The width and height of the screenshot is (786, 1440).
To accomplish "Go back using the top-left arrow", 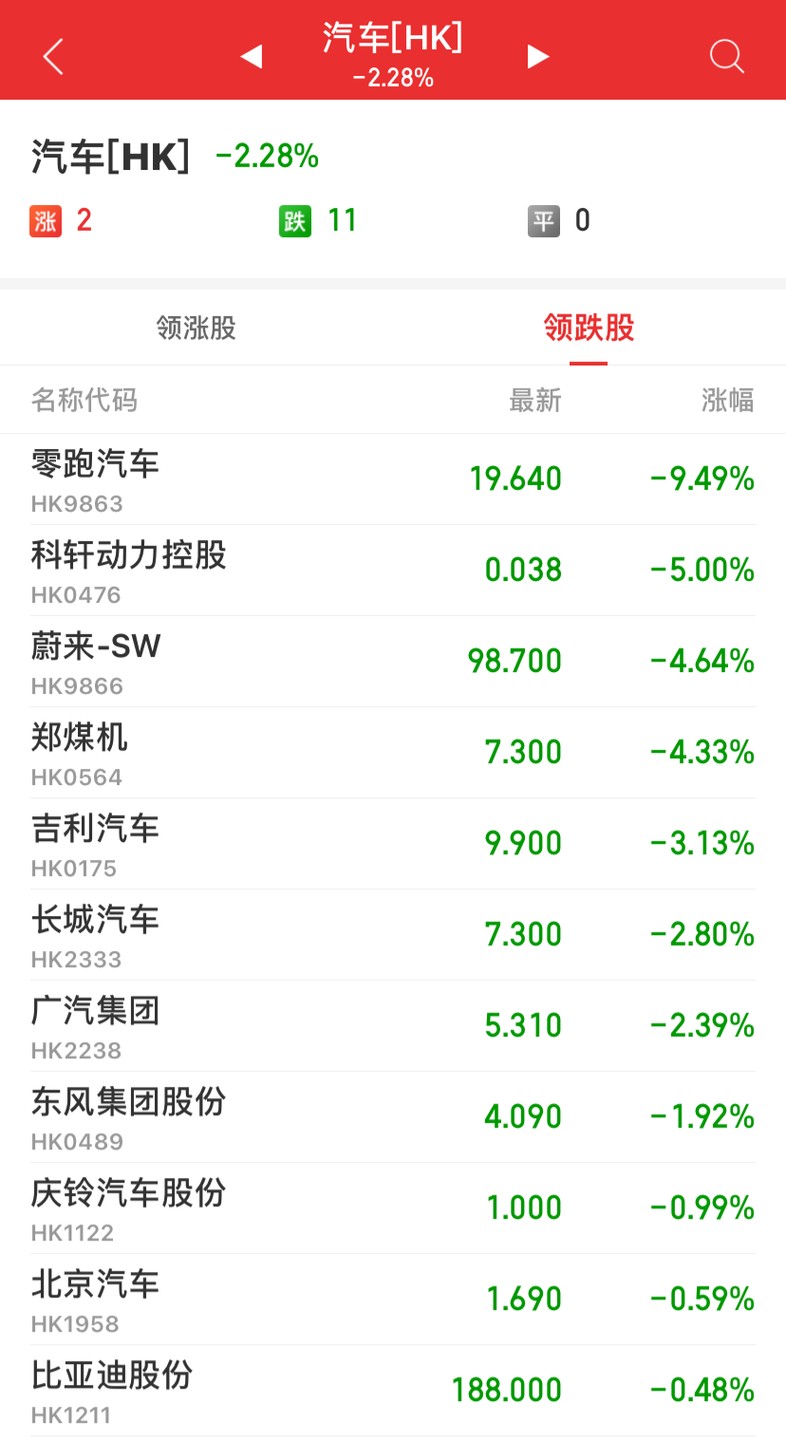I will [x=54, y=56].
